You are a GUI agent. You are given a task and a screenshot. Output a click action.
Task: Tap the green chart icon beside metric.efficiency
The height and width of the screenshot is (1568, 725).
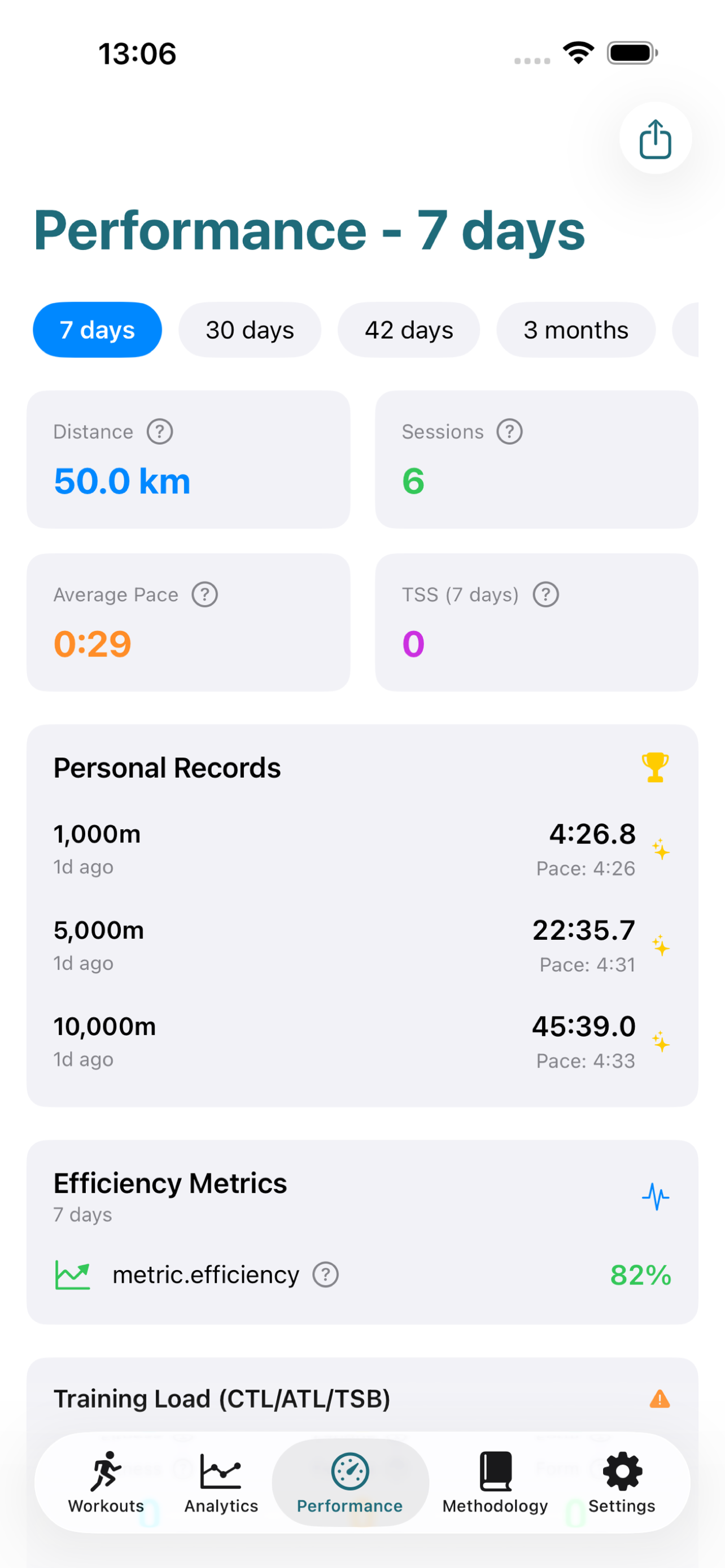pos(71,1274)
